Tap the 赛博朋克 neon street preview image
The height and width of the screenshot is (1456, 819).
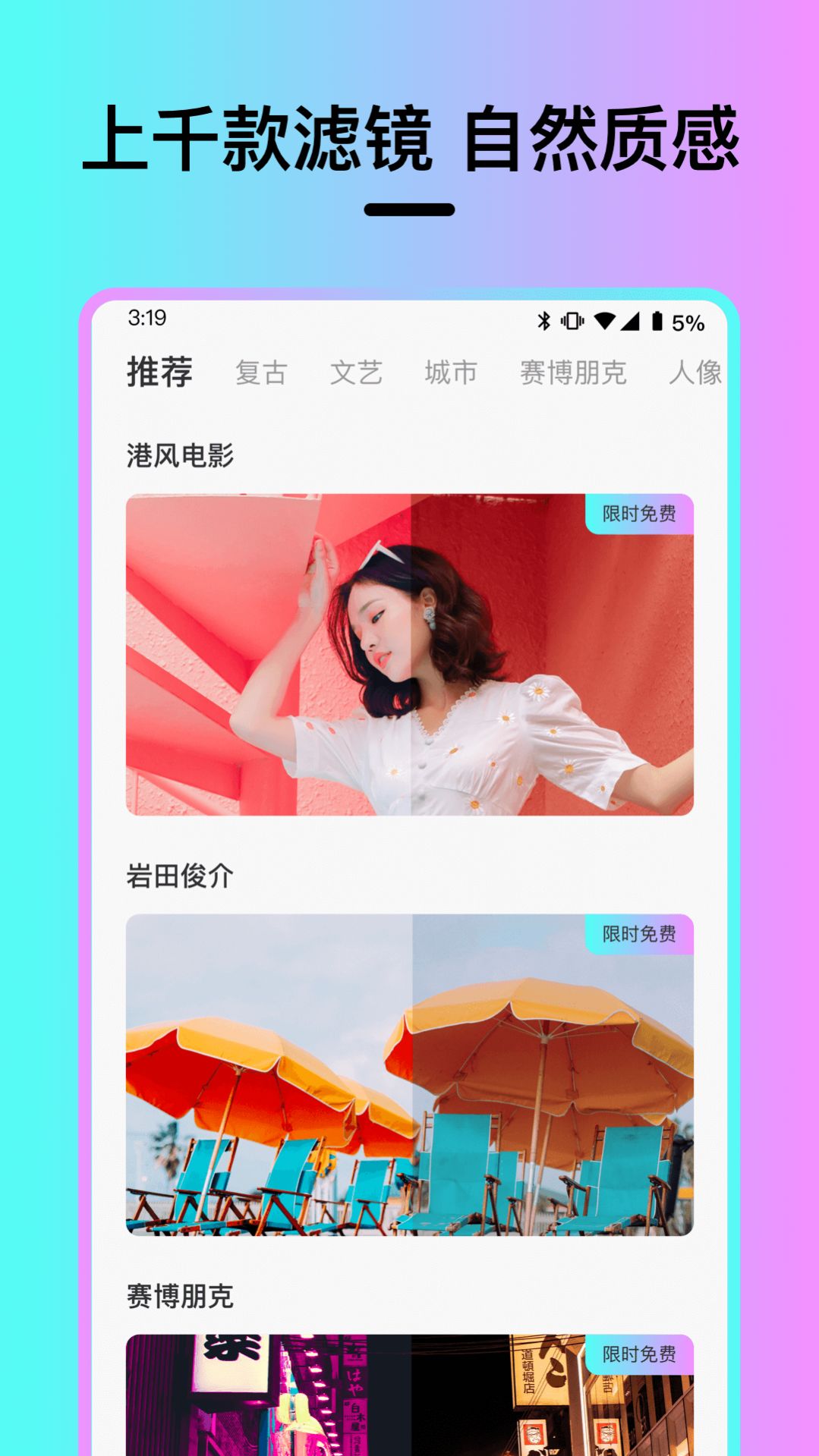pyautogui.click(x=410, y=1404)
